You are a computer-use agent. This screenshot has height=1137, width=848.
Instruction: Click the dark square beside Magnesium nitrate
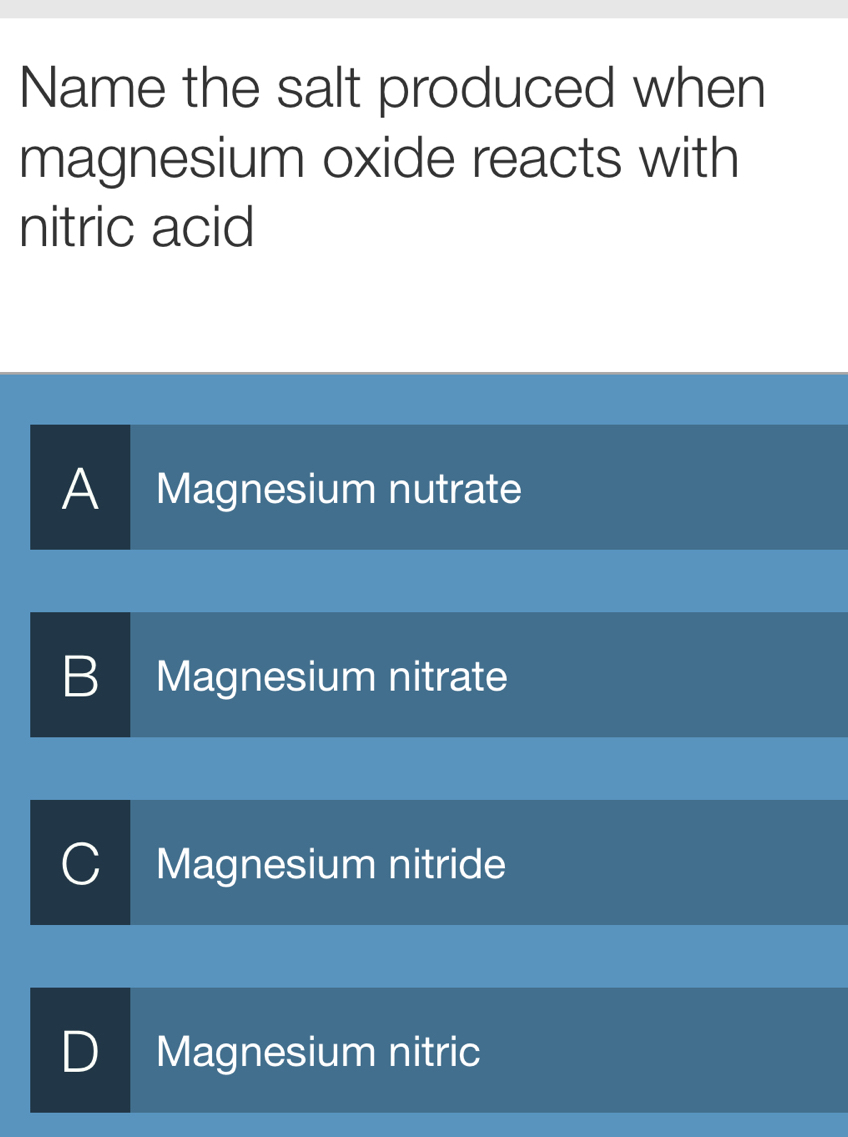(x=80, y=675)
